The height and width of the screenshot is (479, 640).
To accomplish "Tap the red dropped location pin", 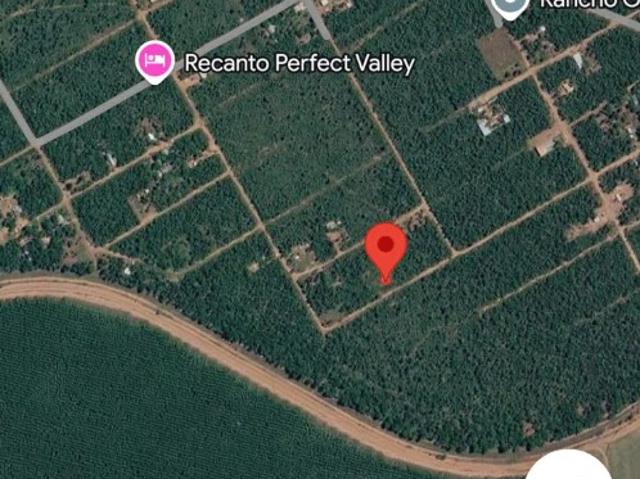I will (386, 253).
